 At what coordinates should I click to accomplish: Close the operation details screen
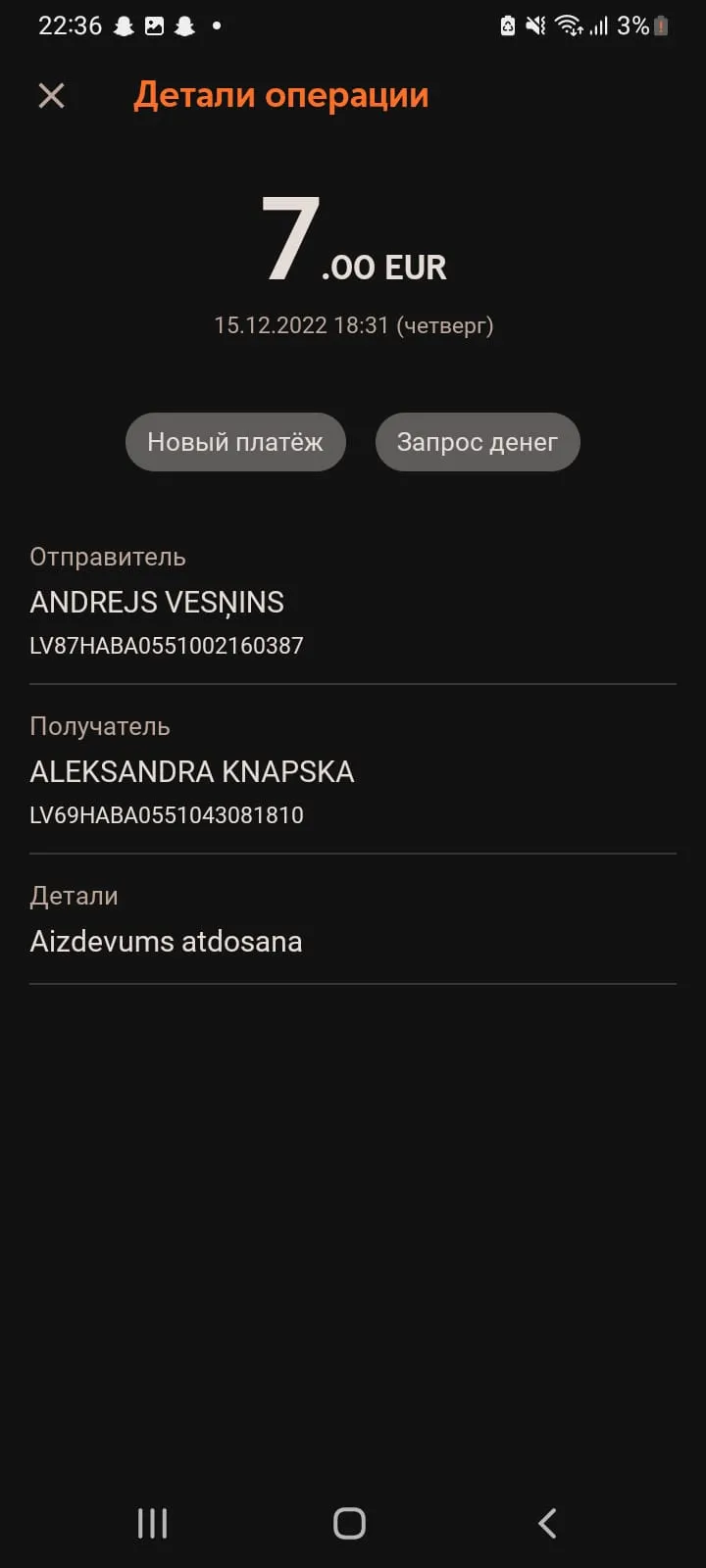point(51,95)
